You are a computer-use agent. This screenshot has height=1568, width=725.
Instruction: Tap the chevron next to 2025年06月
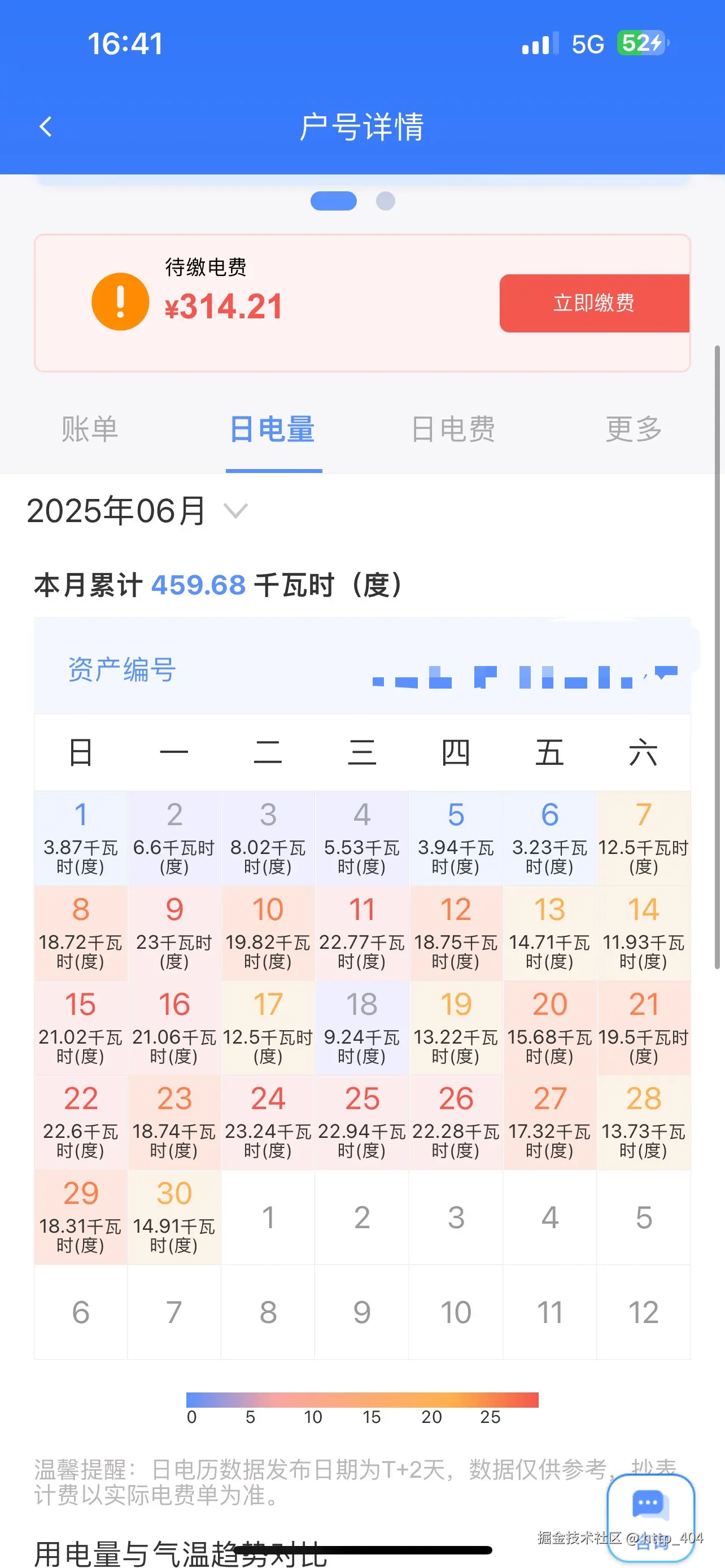point(236,512)
